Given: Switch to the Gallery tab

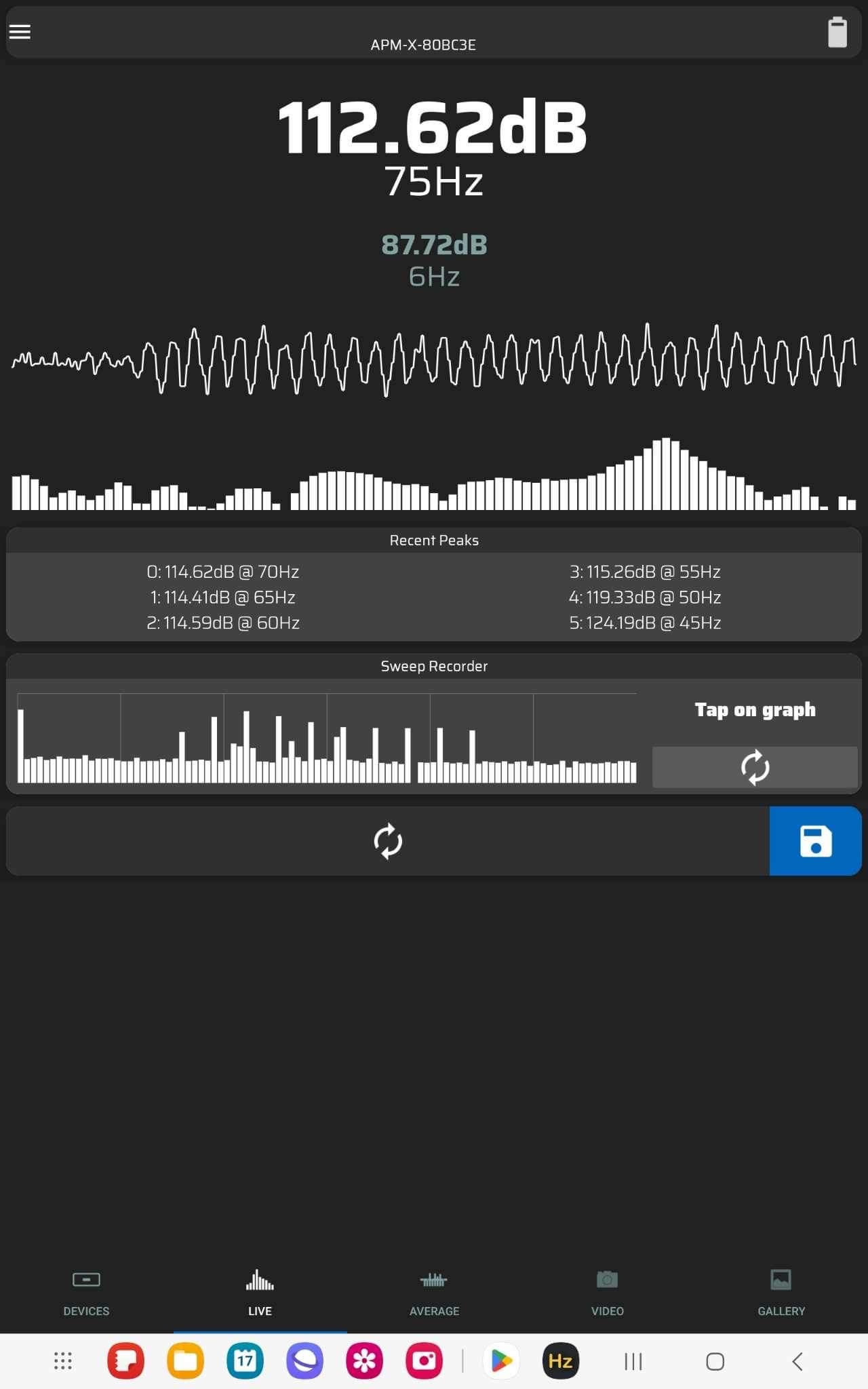Looking at the screenshot, I should (781, 1294).
